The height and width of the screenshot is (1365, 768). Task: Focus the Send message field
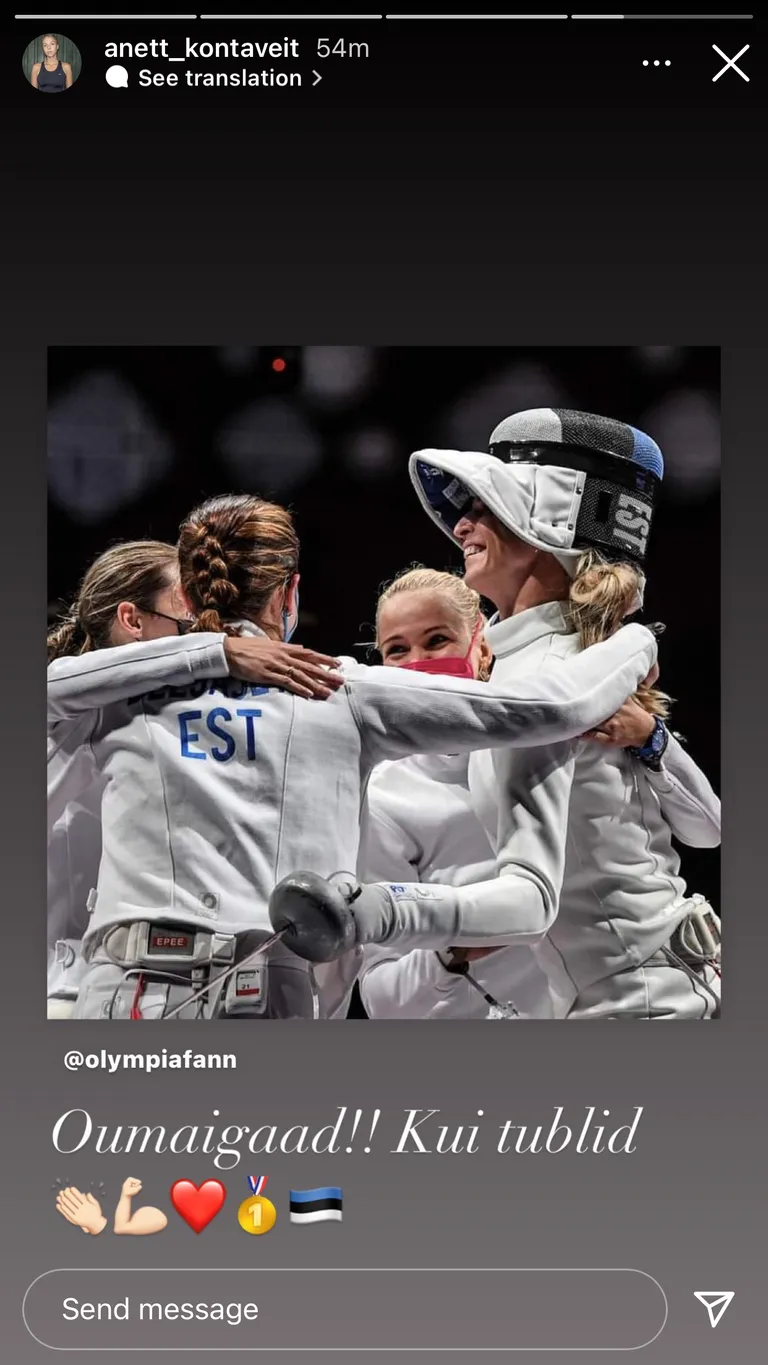point(344,1309)
